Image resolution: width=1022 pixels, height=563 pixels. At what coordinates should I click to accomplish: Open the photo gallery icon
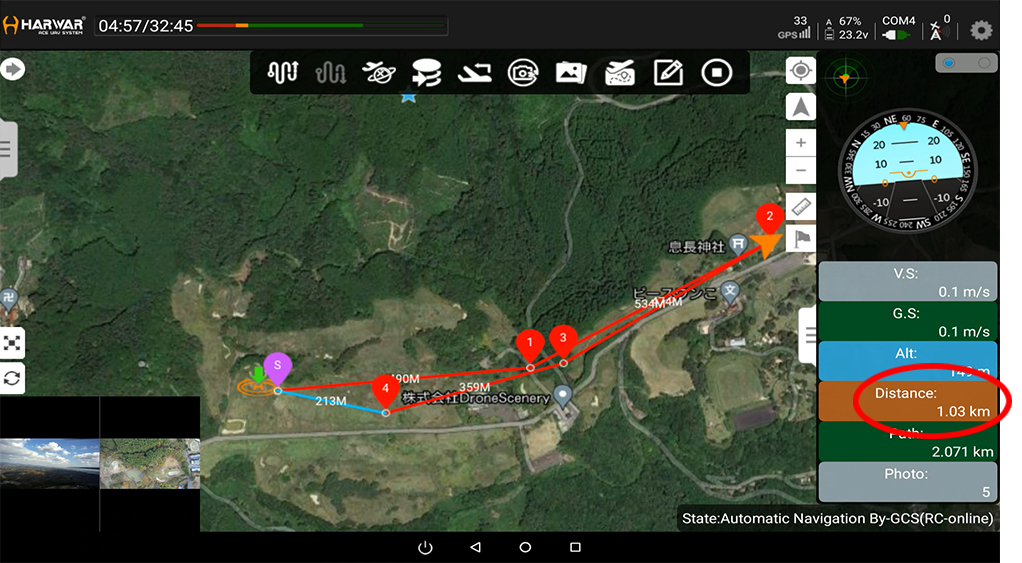[x=570, y=72]
